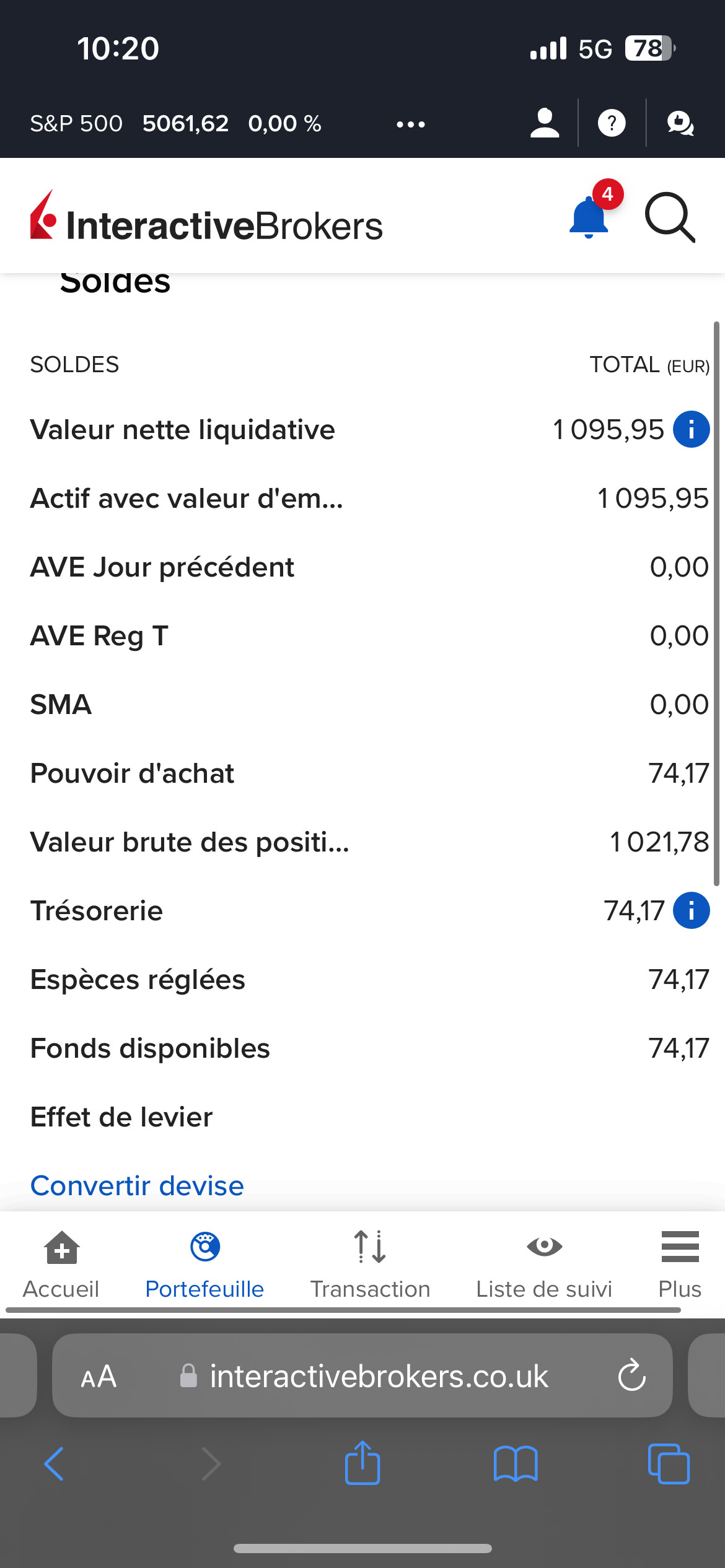Open the chat support icon
This screenshot has height=1568, width=725.
(x=680, y=123)
